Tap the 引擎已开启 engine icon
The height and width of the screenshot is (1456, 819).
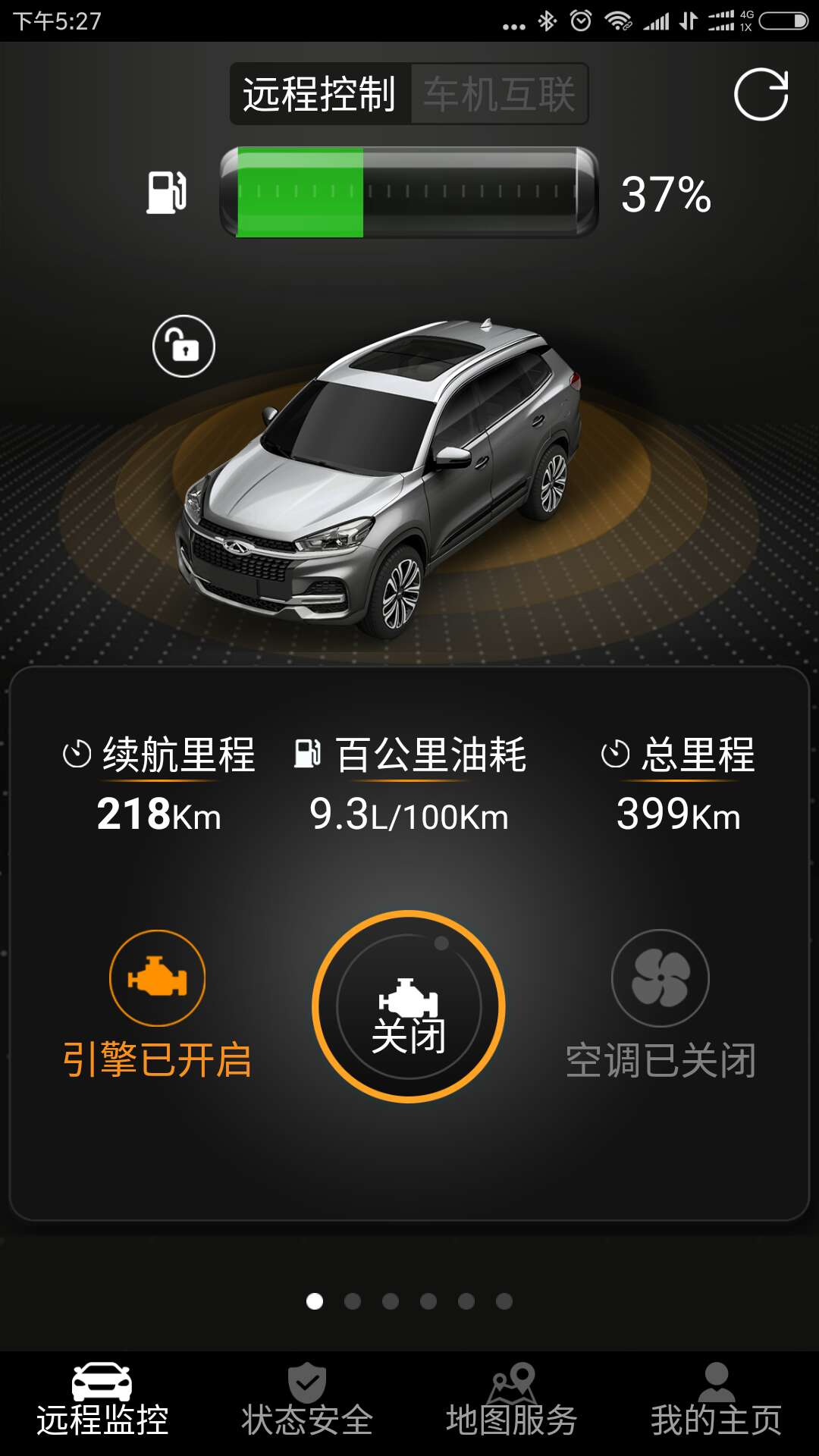tap(158, 977)
